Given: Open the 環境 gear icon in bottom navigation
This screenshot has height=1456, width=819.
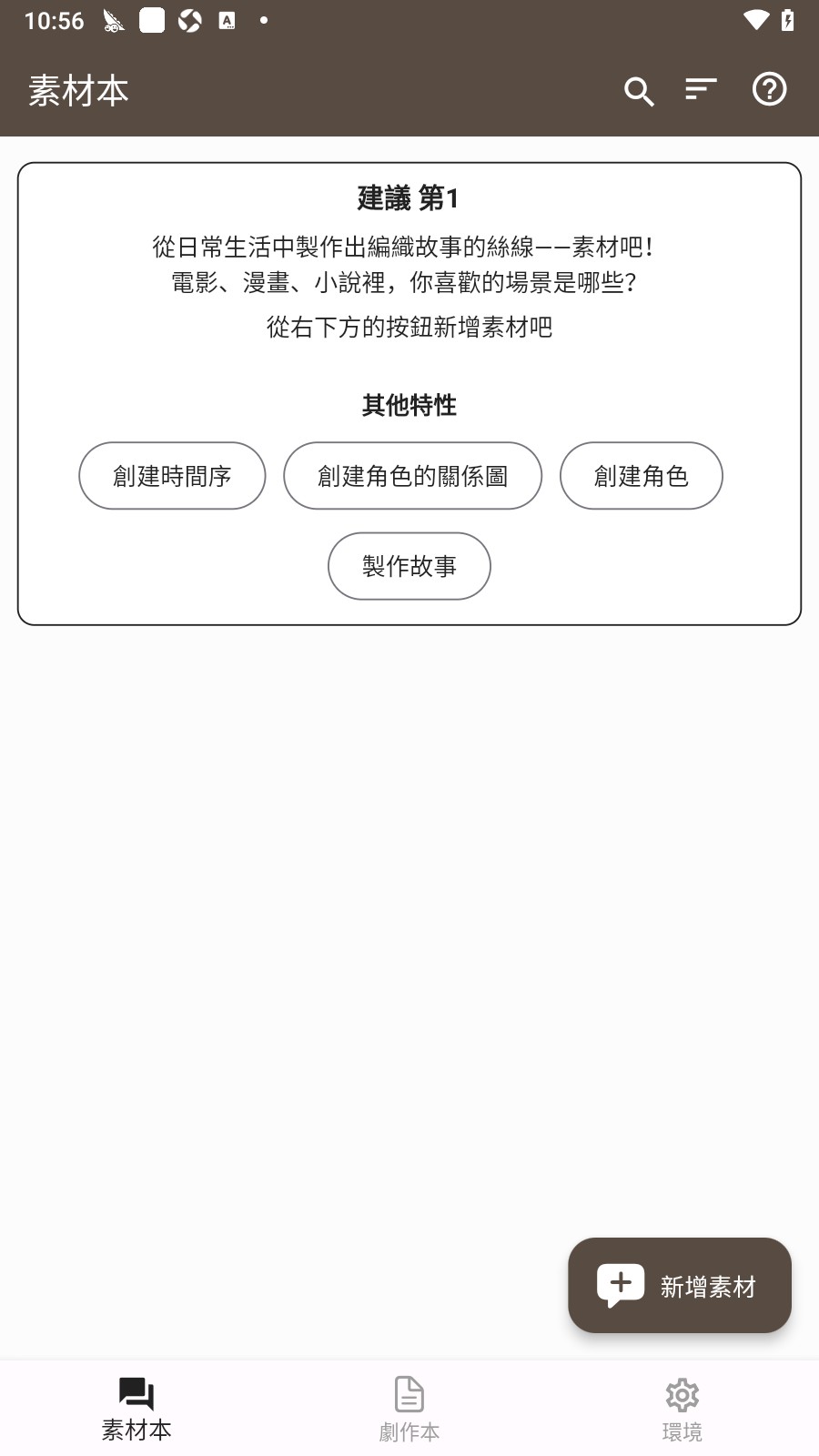Looking at the screenshot, I should point(682,1392).
